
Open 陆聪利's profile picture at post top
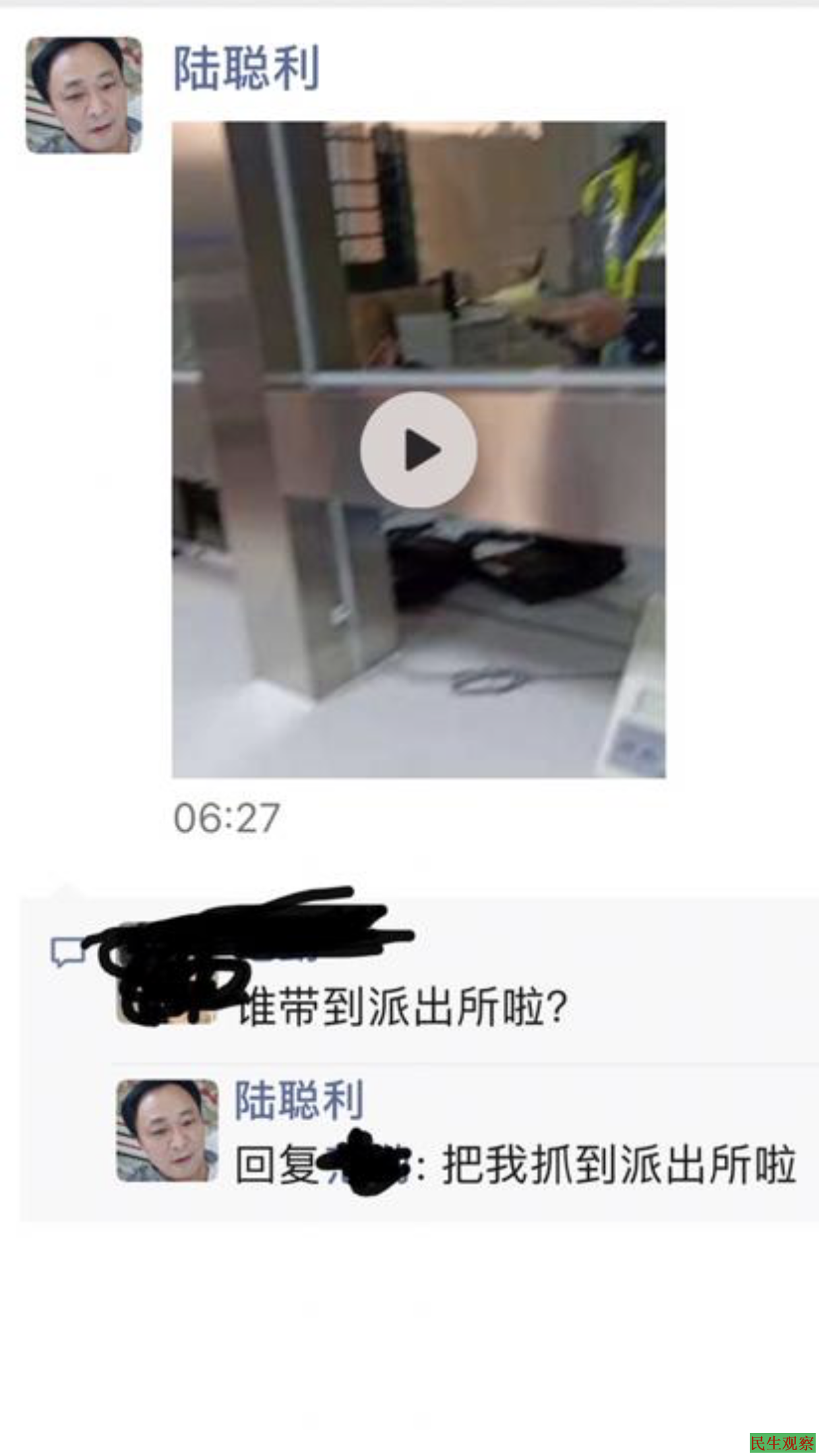pos(84,96)
